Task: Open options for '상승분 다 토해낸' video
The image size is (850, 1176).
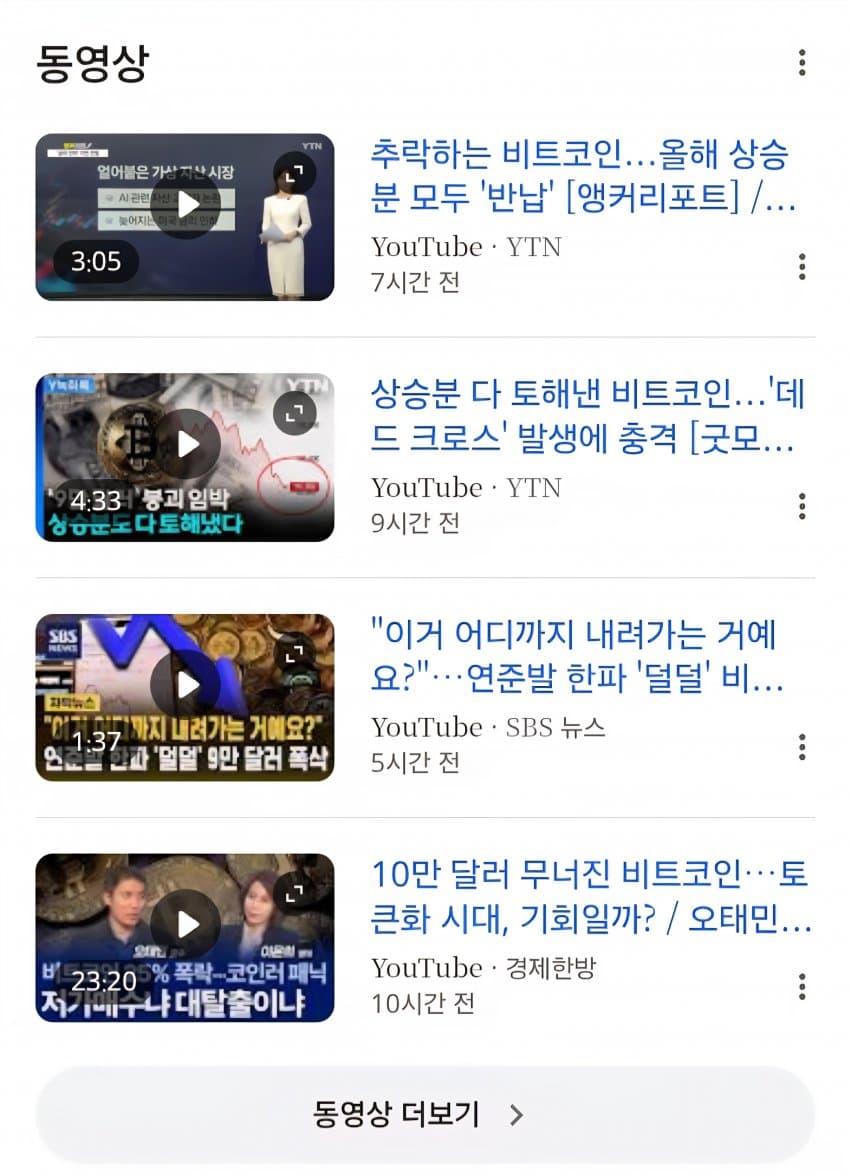Action: (802, 507)
